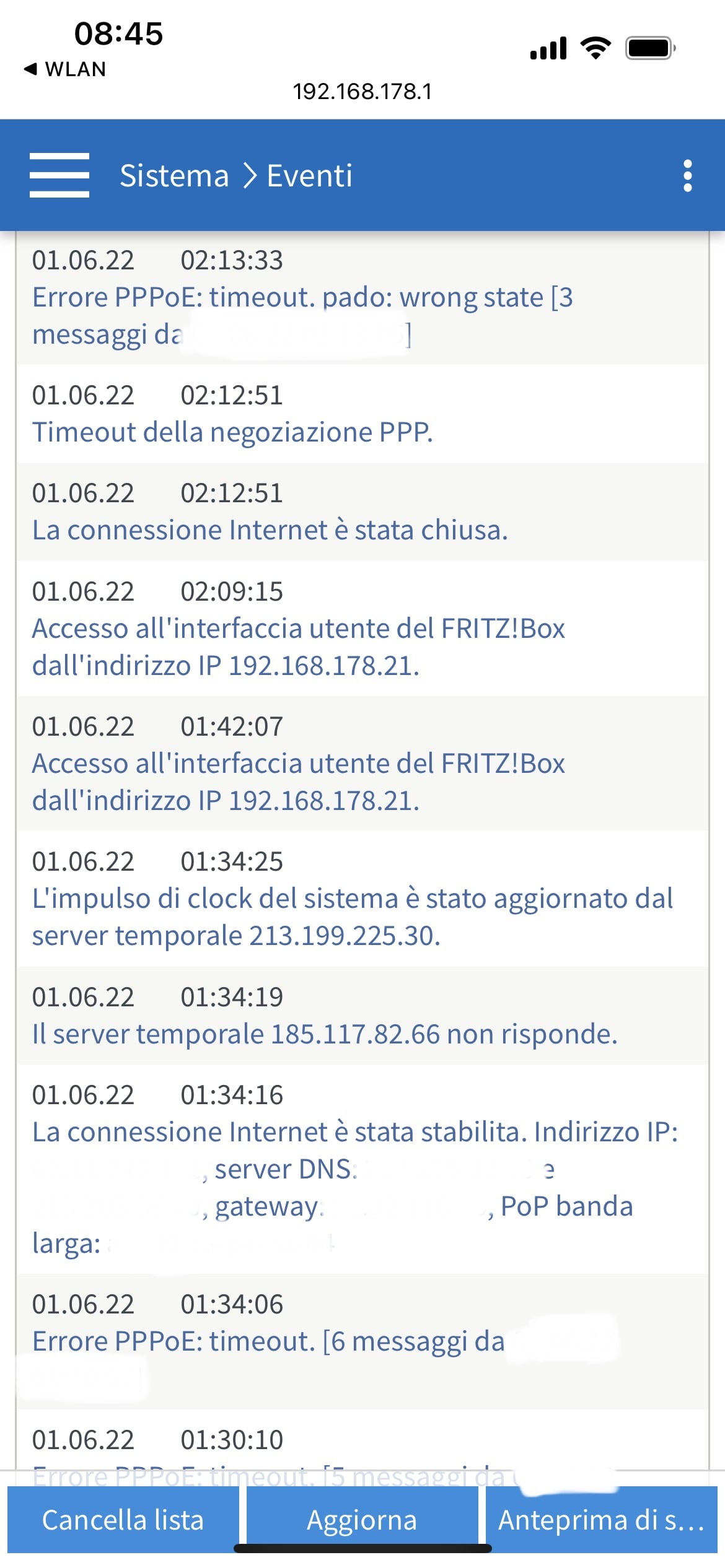Go to Sistema in the breadcrumb
This screenshot has width=725, height=1568.
pos(174,176)
